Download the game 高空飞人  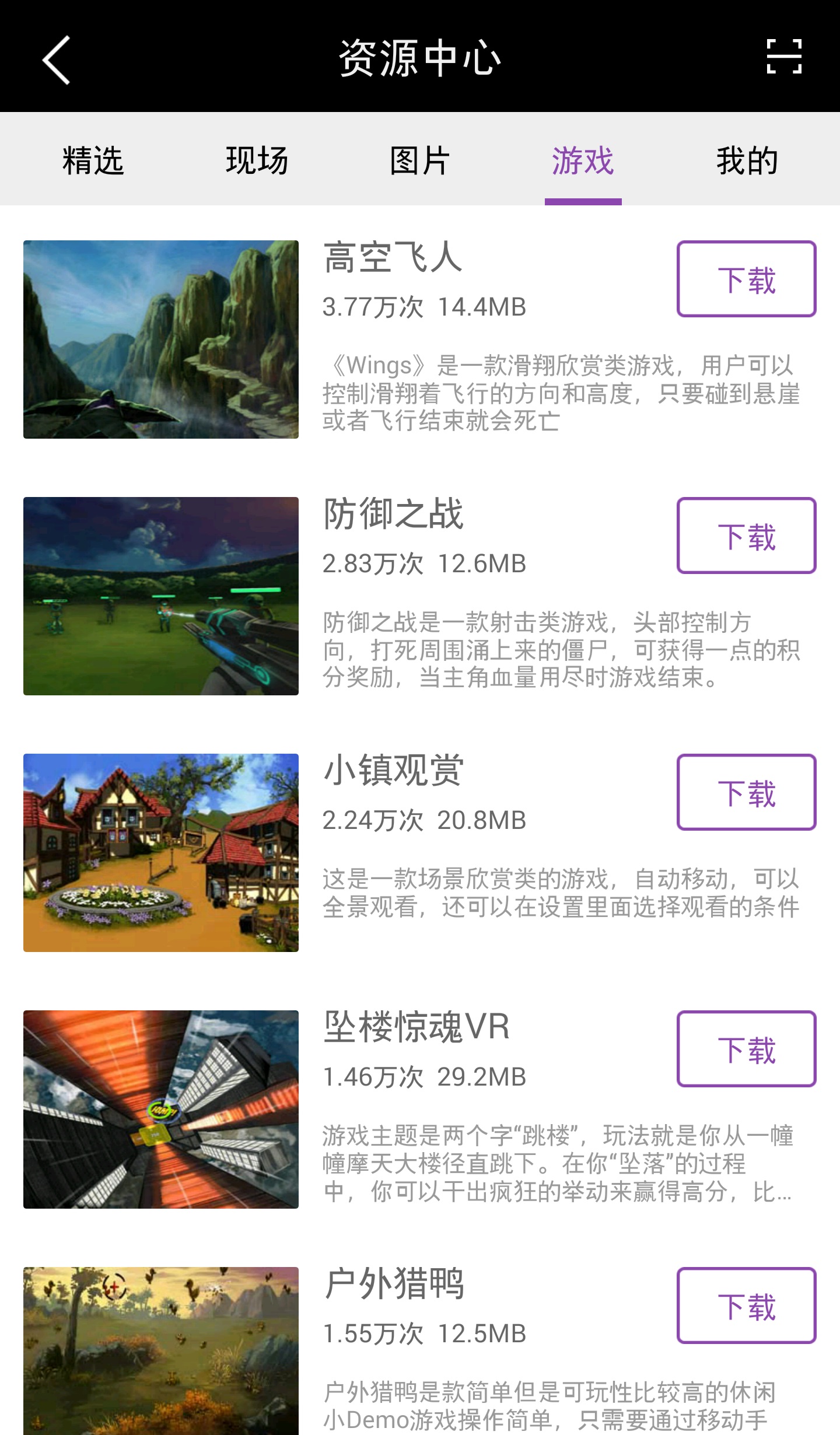pyautogui.click(x=746, y=279)
